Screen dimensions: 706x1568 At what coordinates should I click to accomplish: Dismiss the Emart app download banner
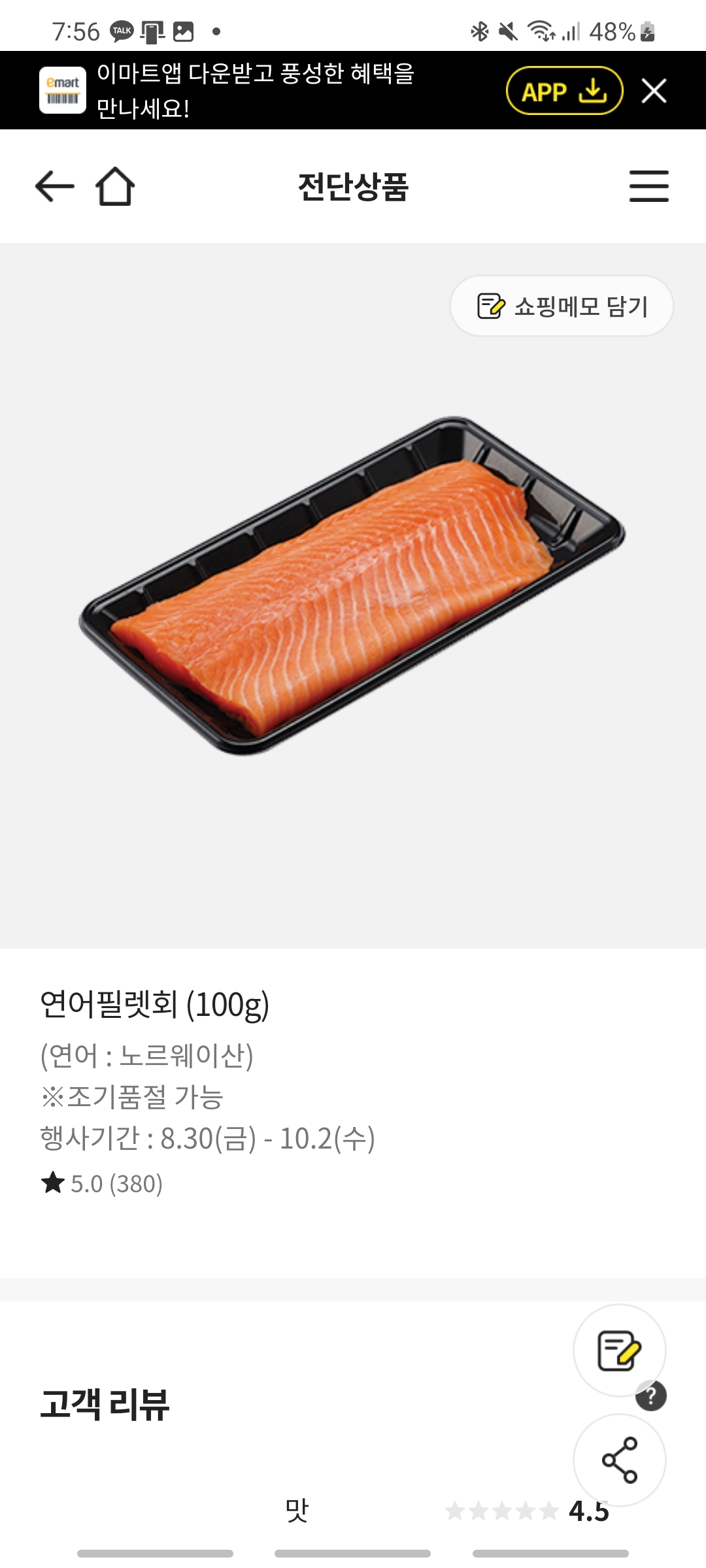(654, 91)
